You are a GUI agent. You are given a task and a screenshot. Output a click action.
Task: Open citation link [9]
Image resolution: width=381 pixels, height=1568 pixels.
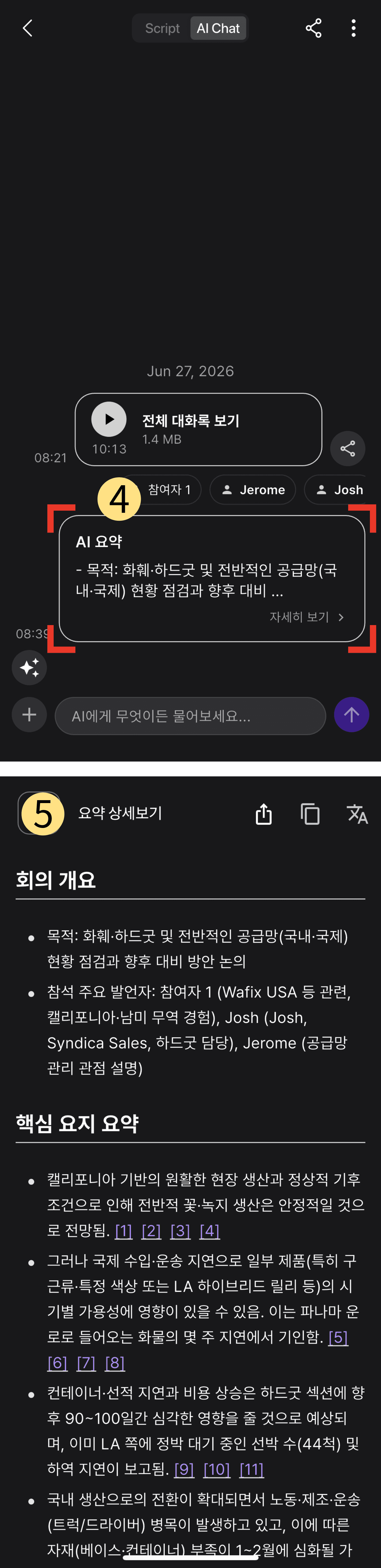coord(184,1469)
